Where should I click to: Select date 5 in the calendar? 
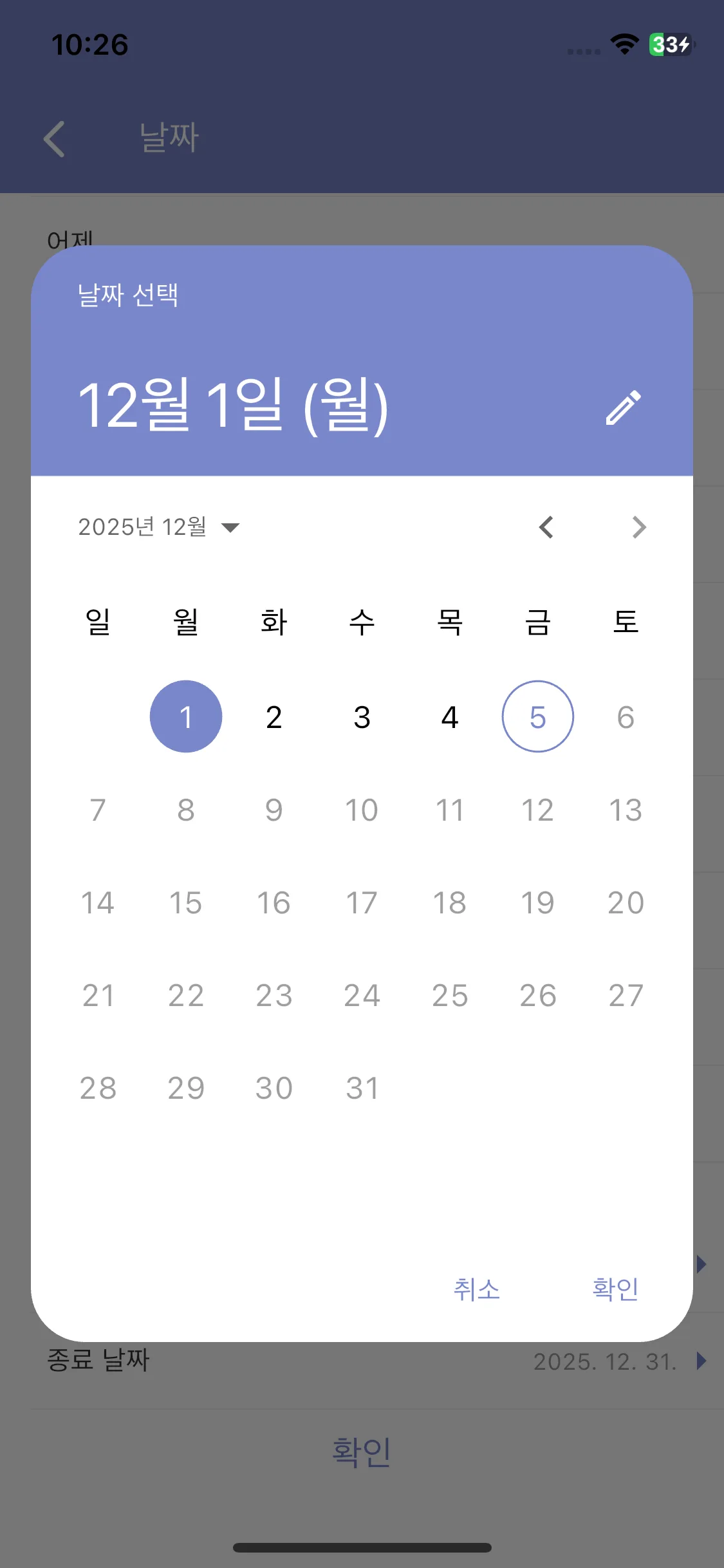pyautogui.click(x=538, y=716)
